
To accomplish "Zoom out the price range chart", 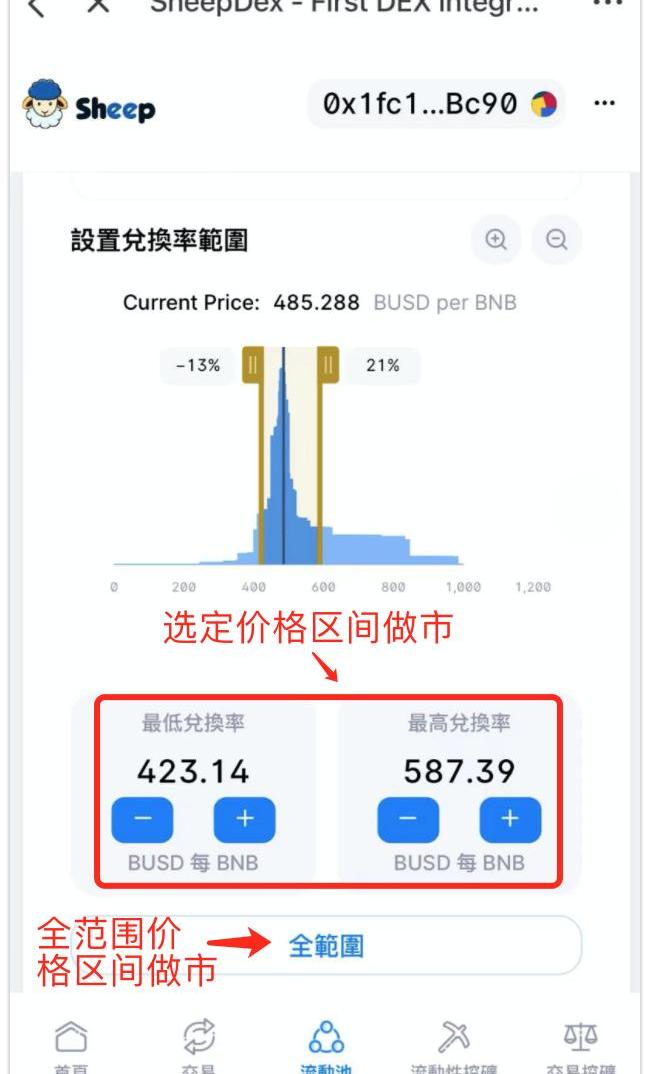I will point(557,240).
